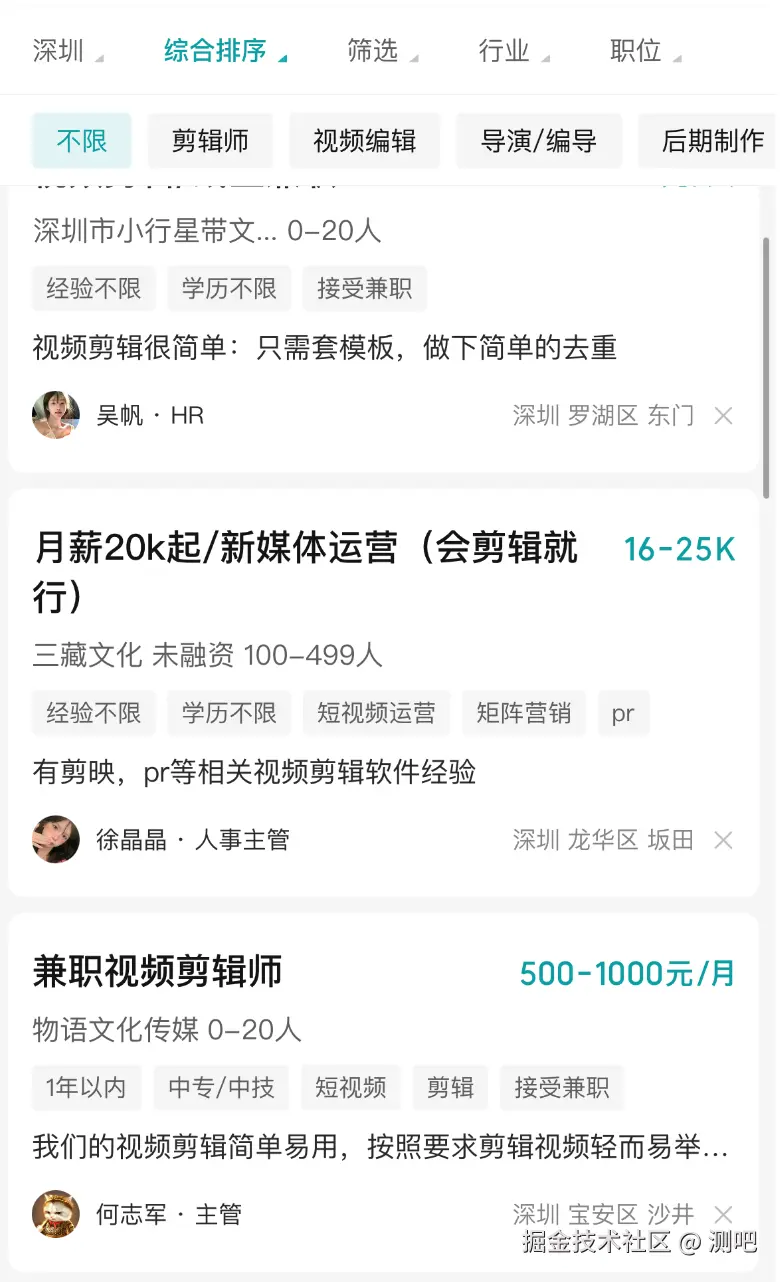The height and width of the screenshot is (1282, 784).
Task: Select the 不限 chip
Action: [82, 141]
